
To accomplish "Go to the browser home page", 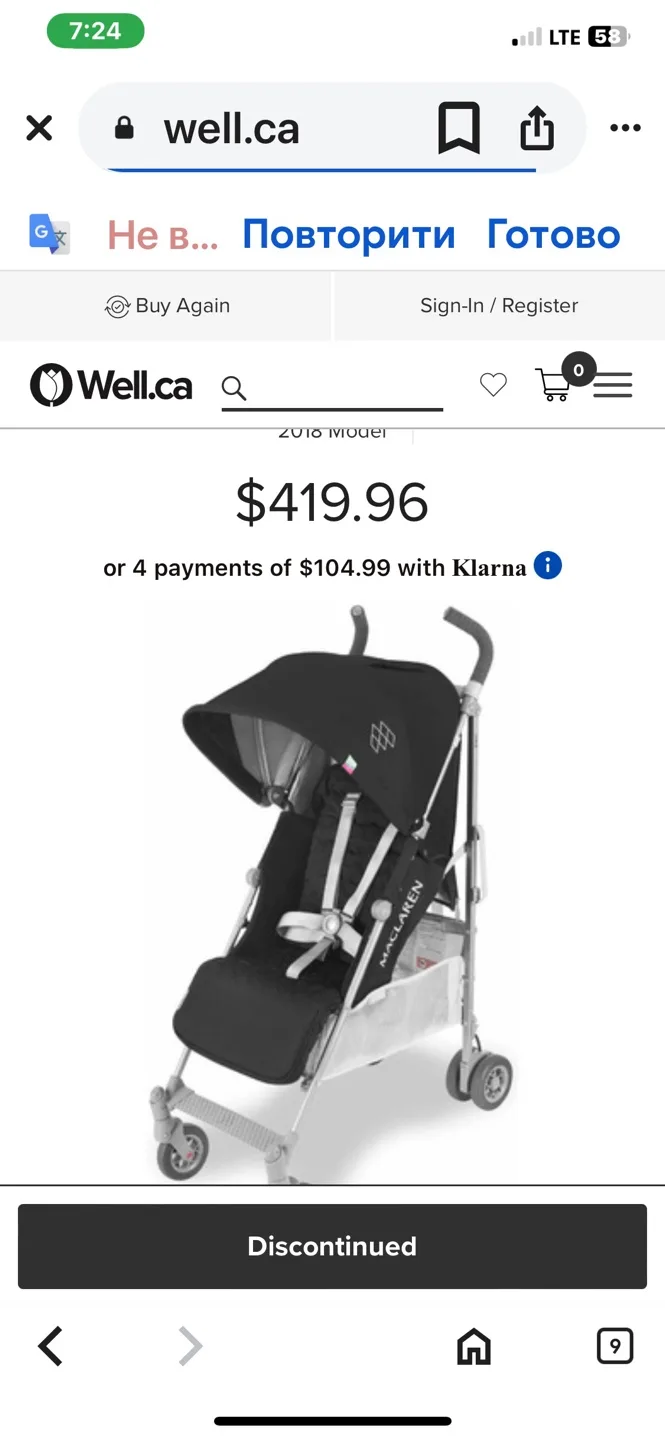I will pos(474,1346).
